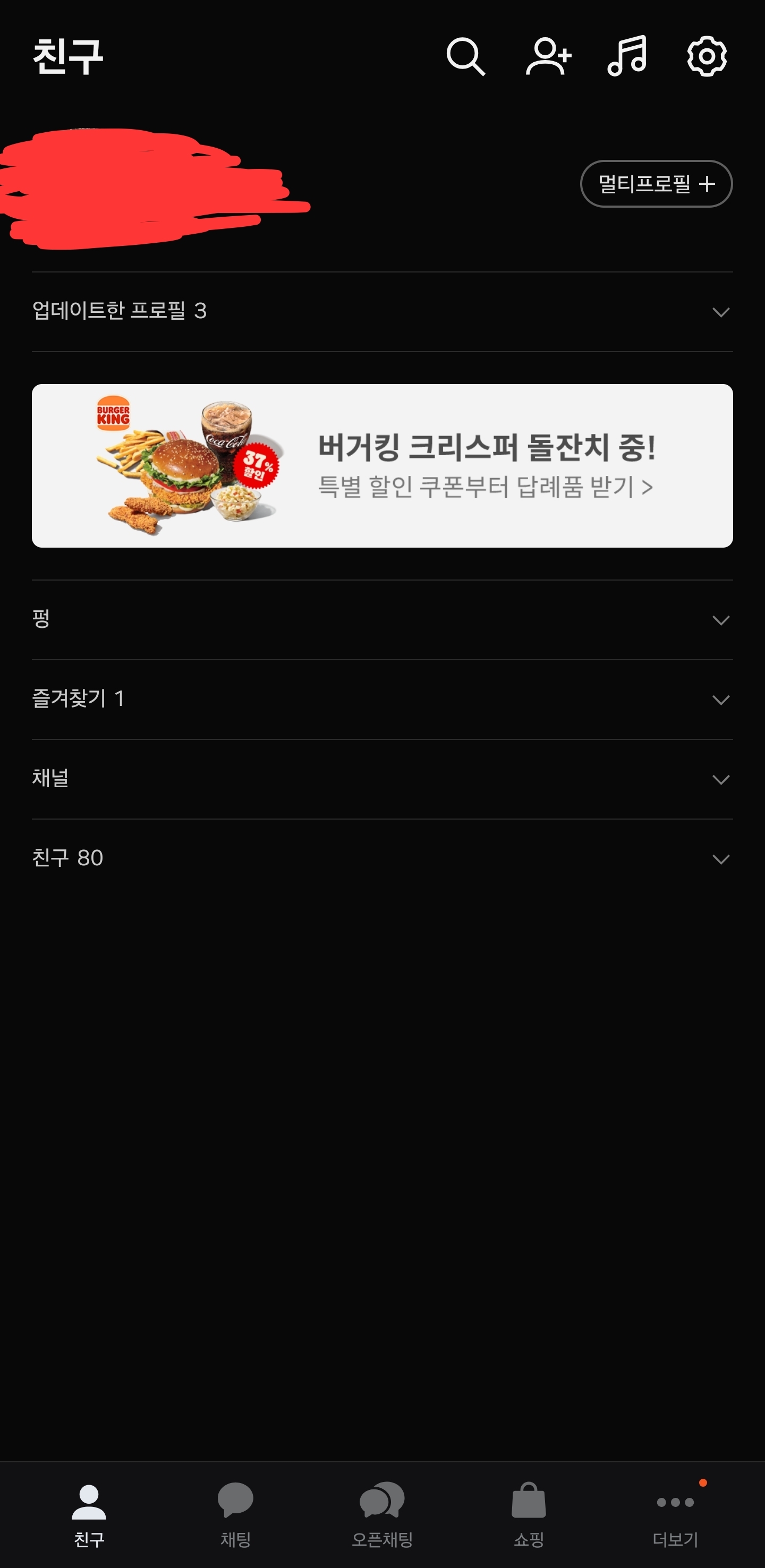This screenshot has height=1568, width=765.
Task: Expand the 채널 section
Action: pos(382,779)
